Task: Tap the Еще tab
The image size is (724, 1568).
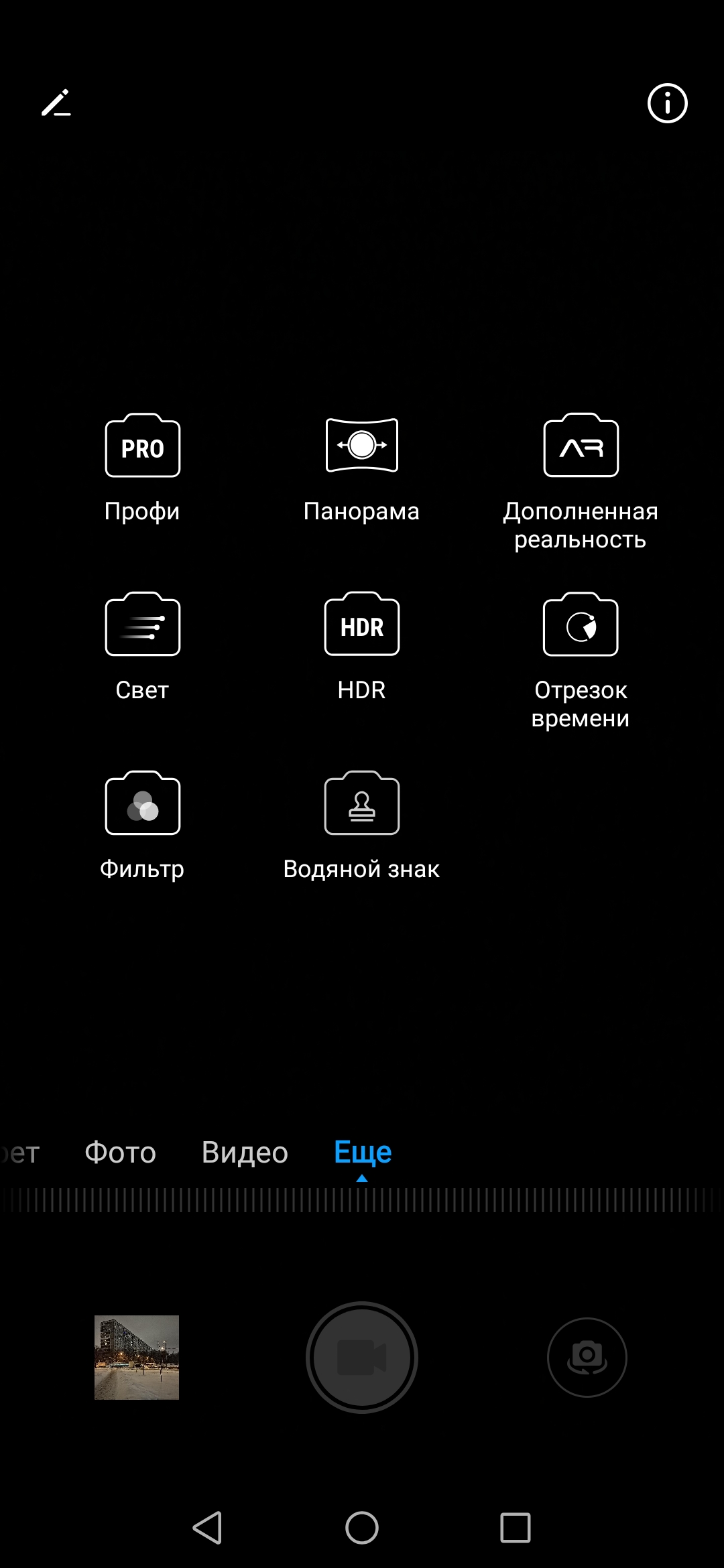Action: point(363,1153)
